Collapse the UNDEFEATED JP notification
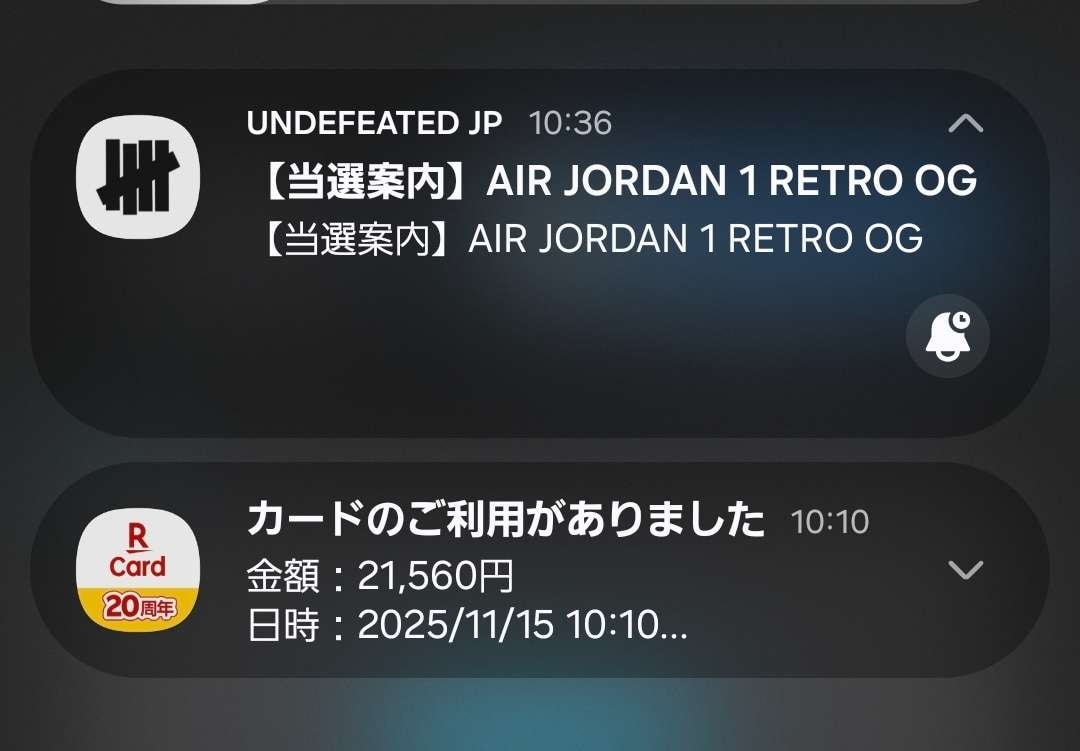This screenshot has height=751, width=1080. 965,124
